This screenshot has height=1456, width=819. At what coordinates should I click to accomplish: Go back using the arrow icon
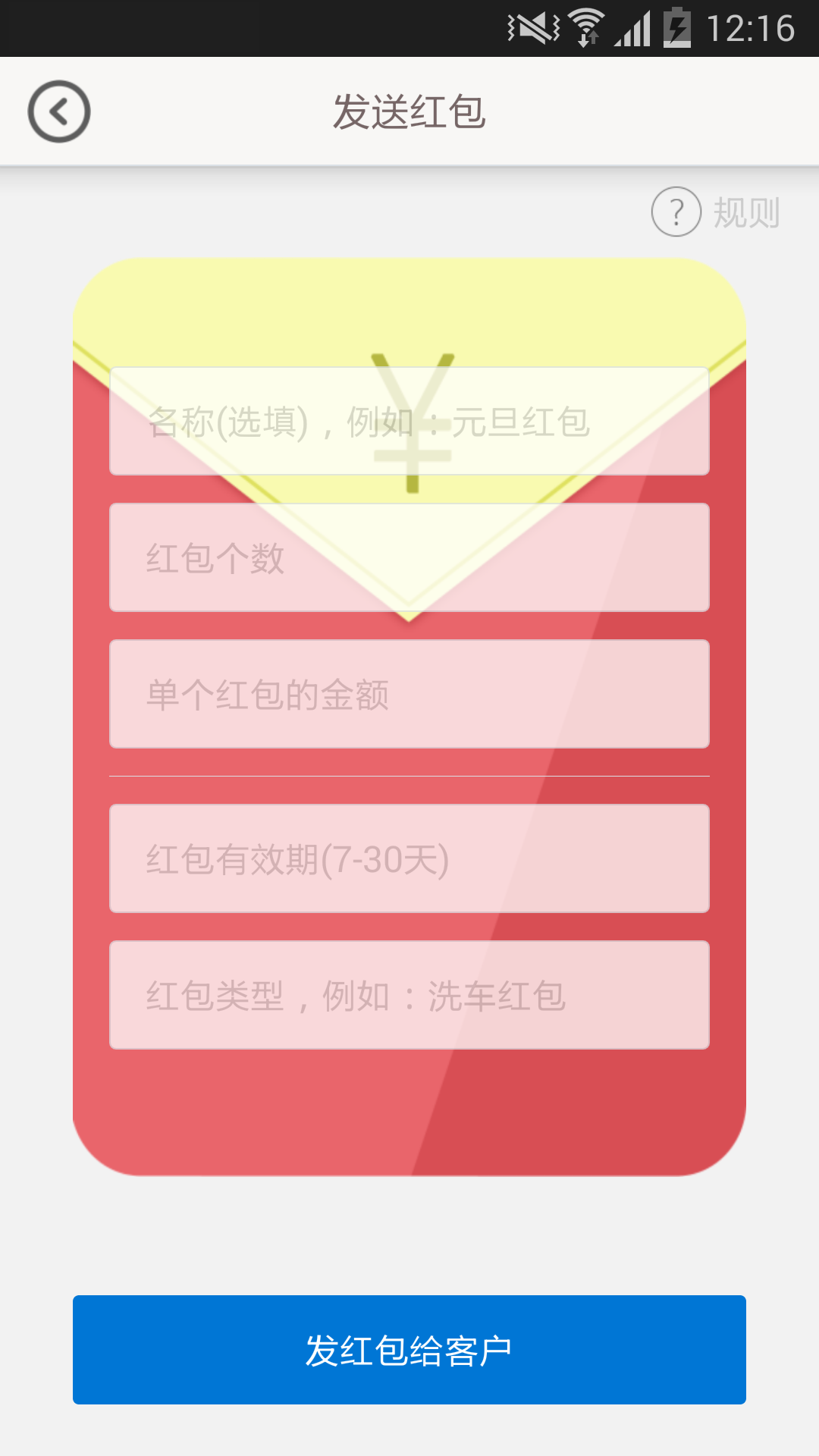coord(59,111)
